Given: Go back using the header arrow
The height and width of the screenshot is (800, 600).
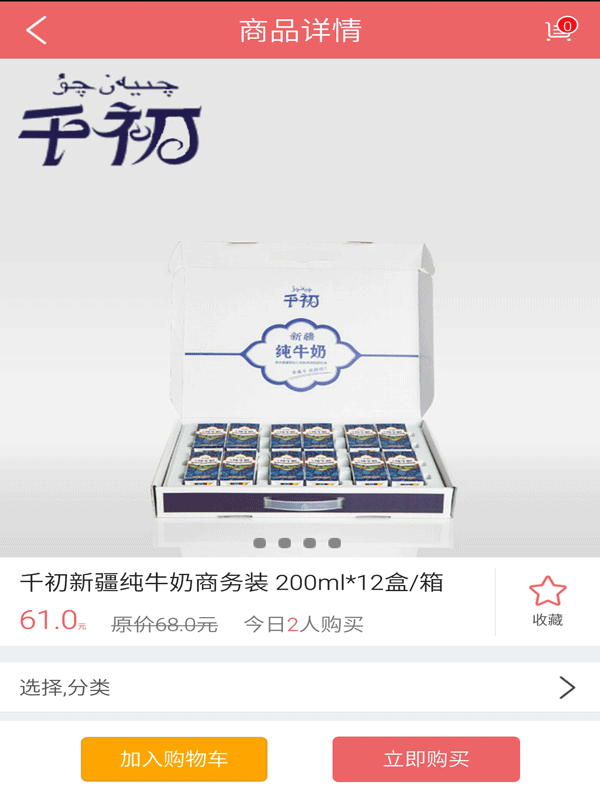Looking at the screenshot, I should click(x=37, y=30).
